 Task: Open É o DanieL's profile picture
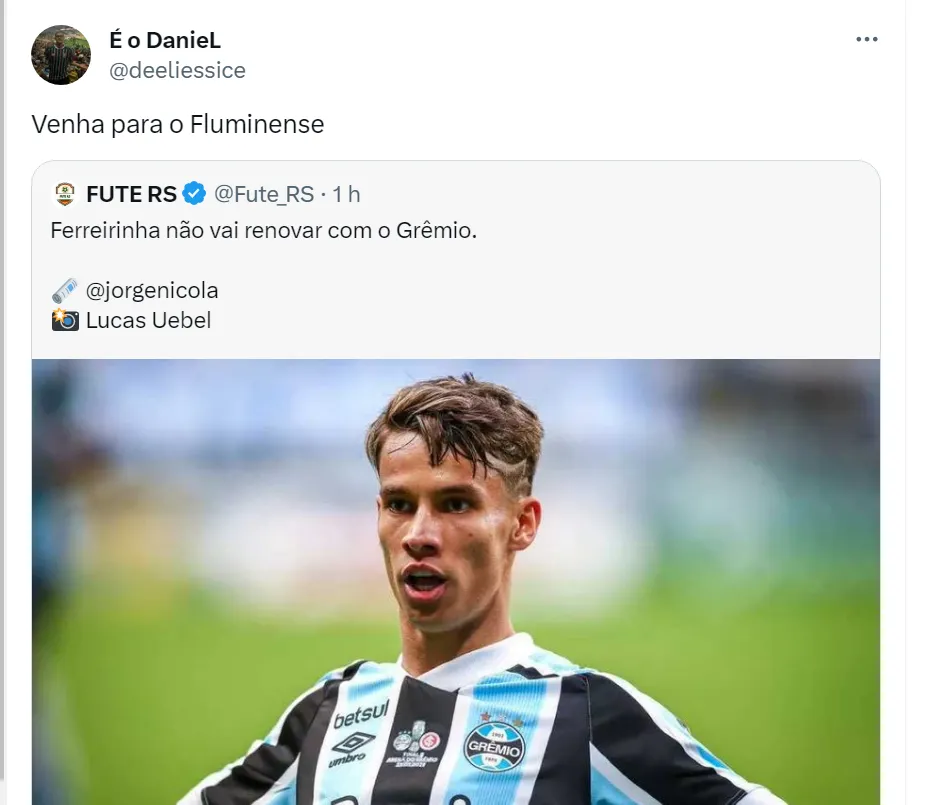pos(61,55)
